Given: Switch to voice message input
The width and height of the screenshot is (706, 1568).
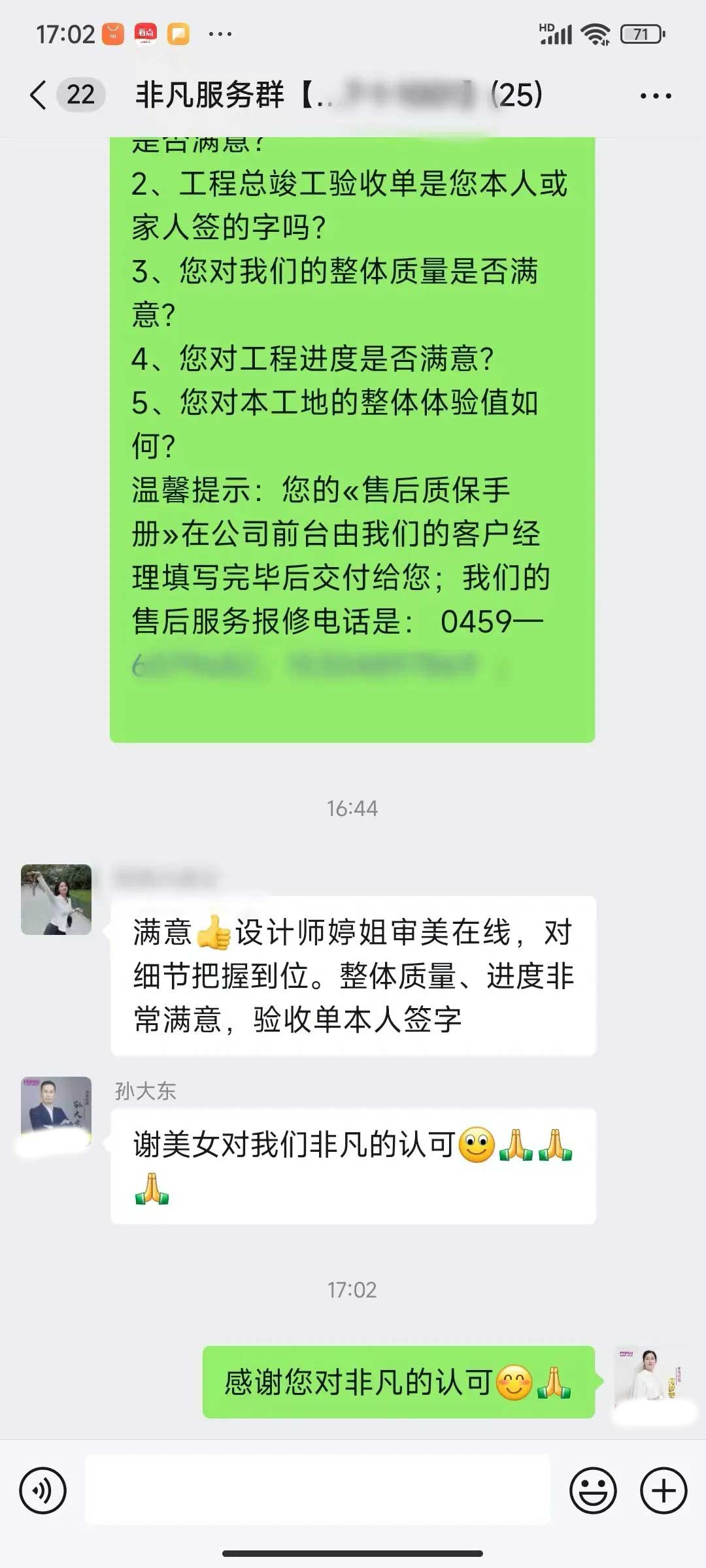Looking at the screenshot, I should 43,1490.
